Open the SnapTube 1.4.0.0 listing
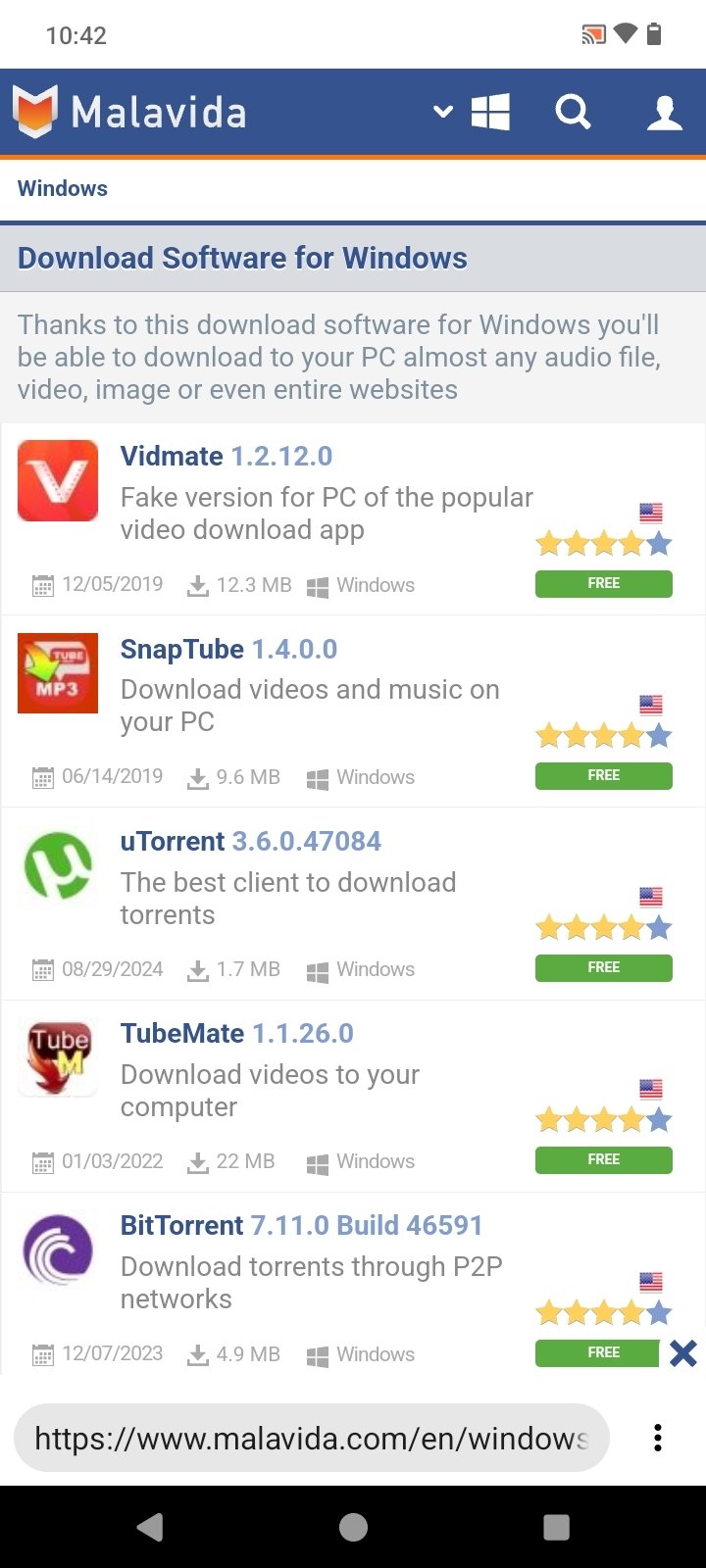The width and height of the screenshot is (706, 1568). 228,649
